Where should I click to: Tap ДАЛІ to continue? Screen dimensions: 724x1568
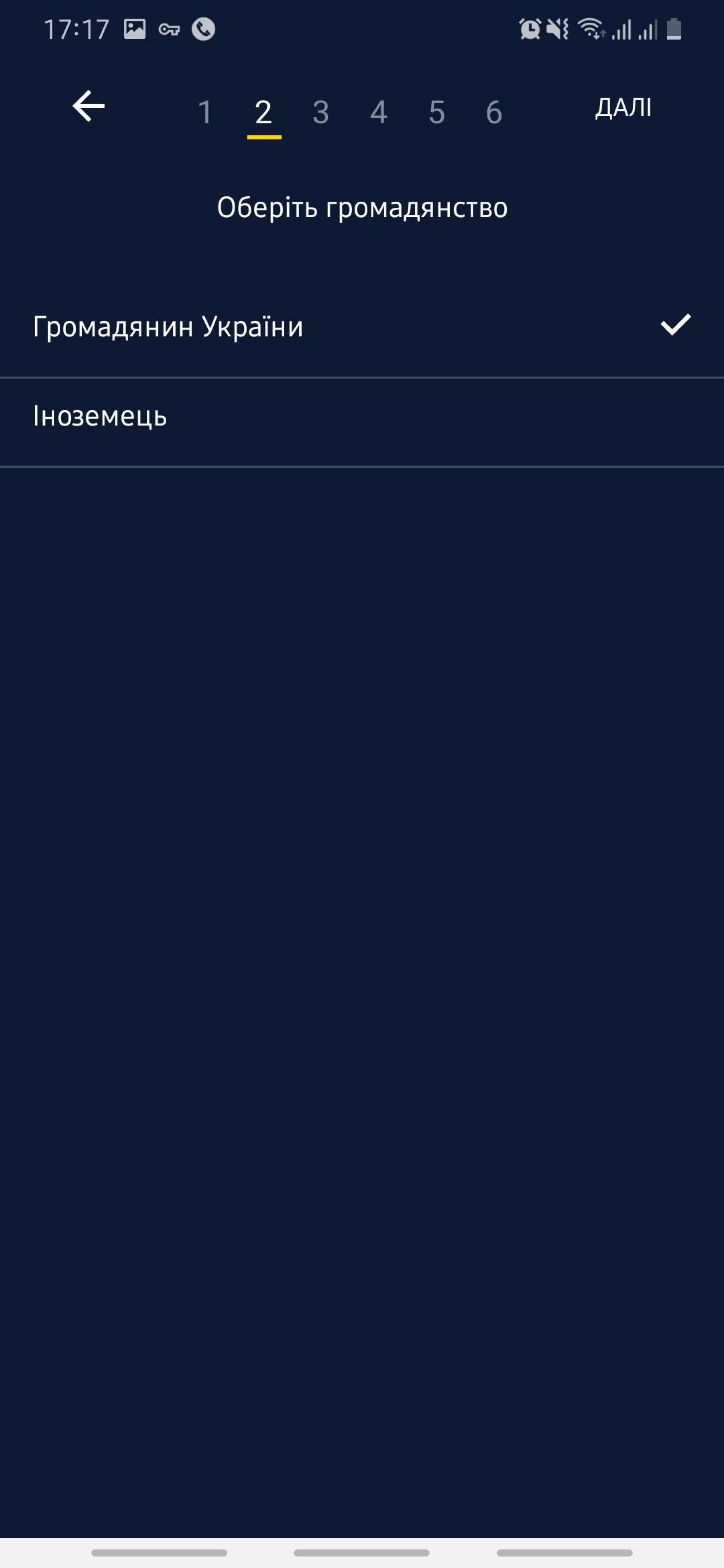(x=623, y=108)
